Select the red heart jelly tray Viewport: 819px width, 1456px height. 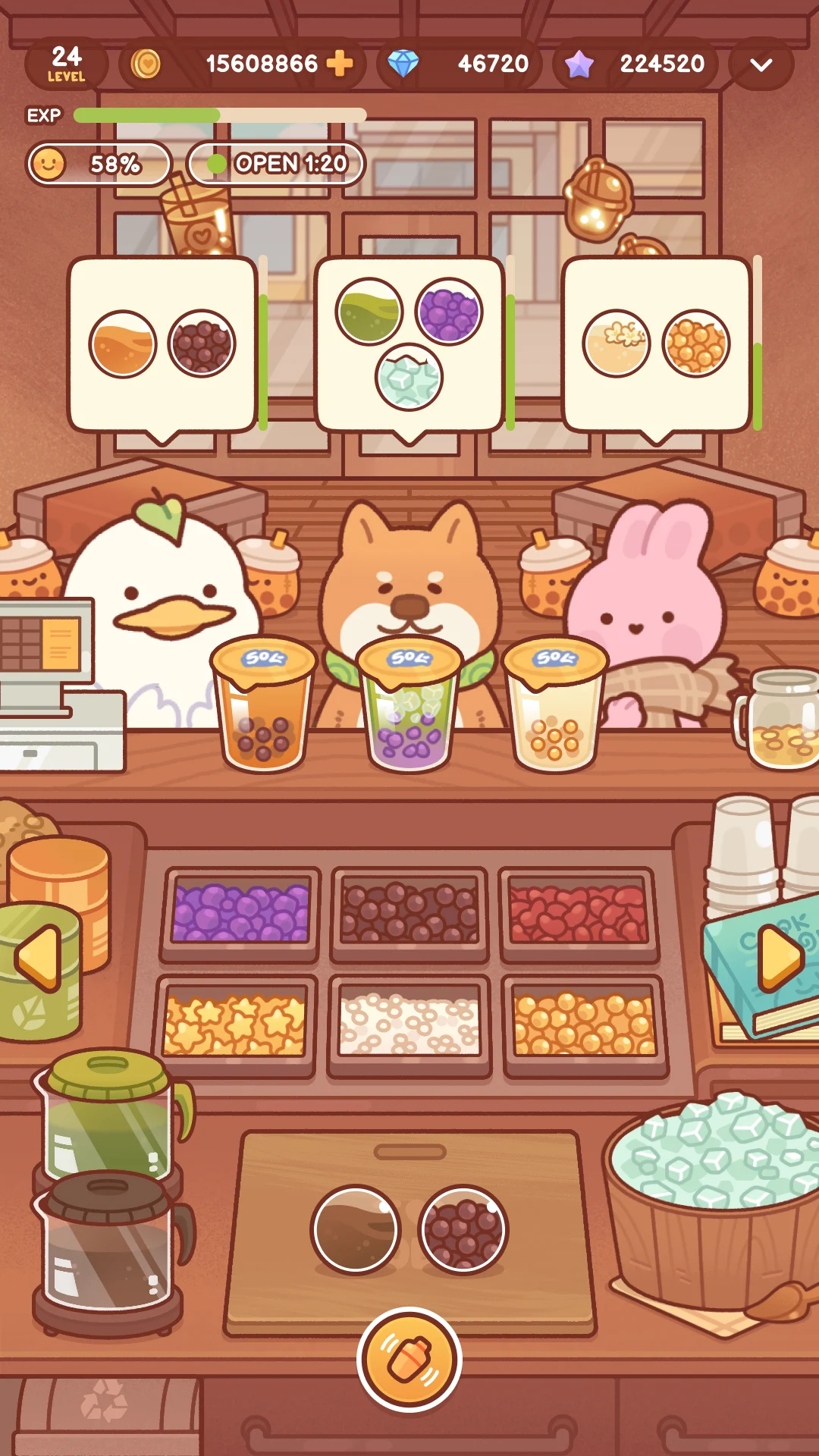[x=579, y=912]
